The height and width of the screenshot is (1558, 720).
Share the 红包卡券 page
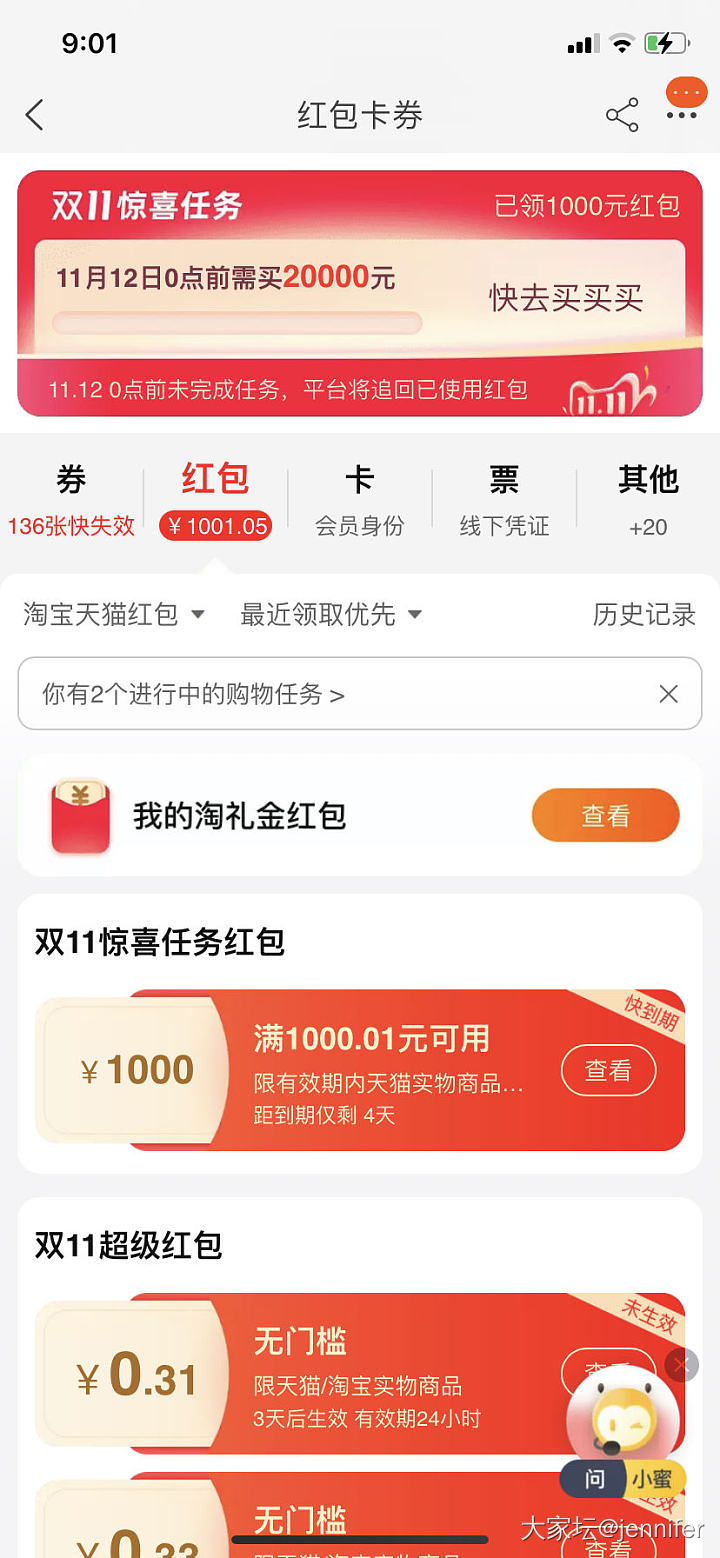click(x=622, y=115)
